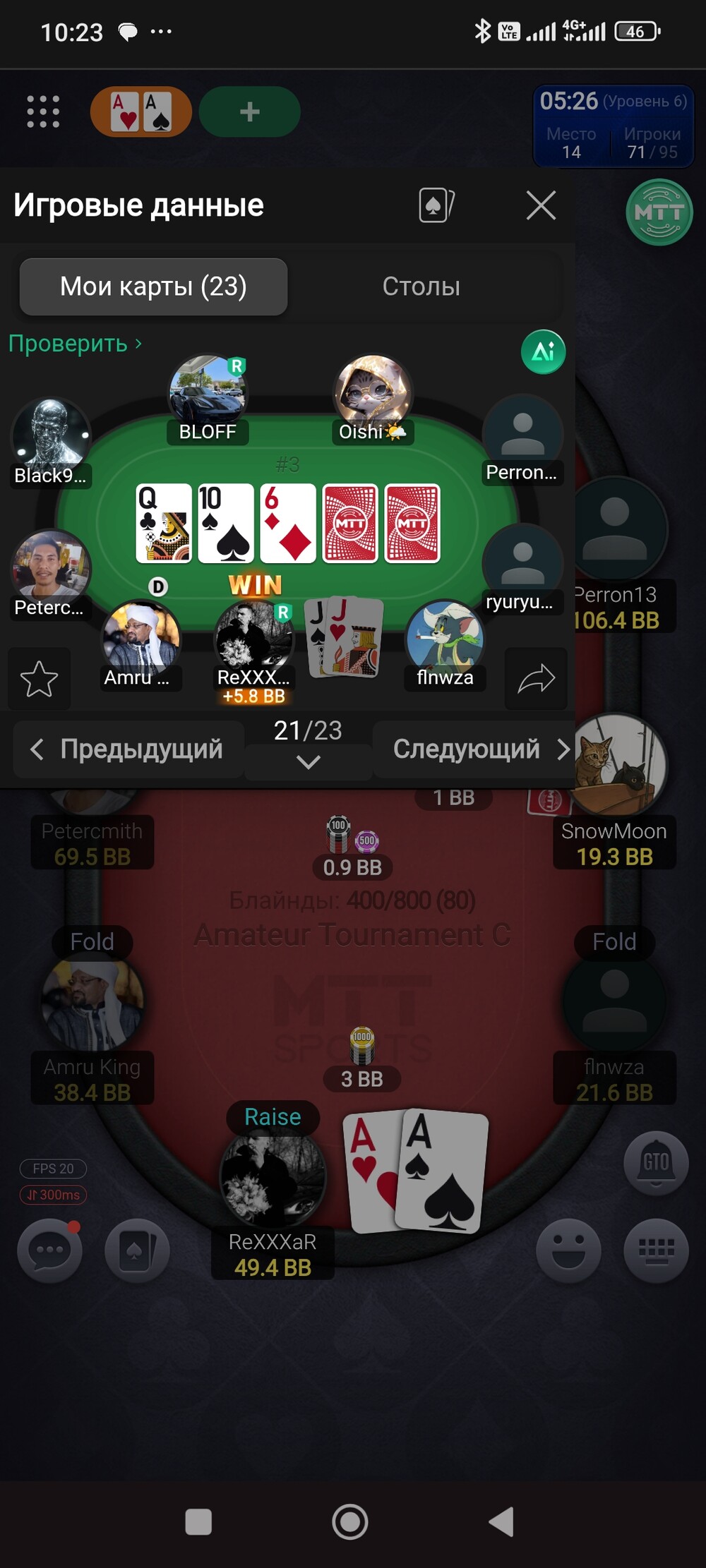Screen dimensions: 706x1568
Task: Open the GTO helper
Action: click(x=655, y=1162)
